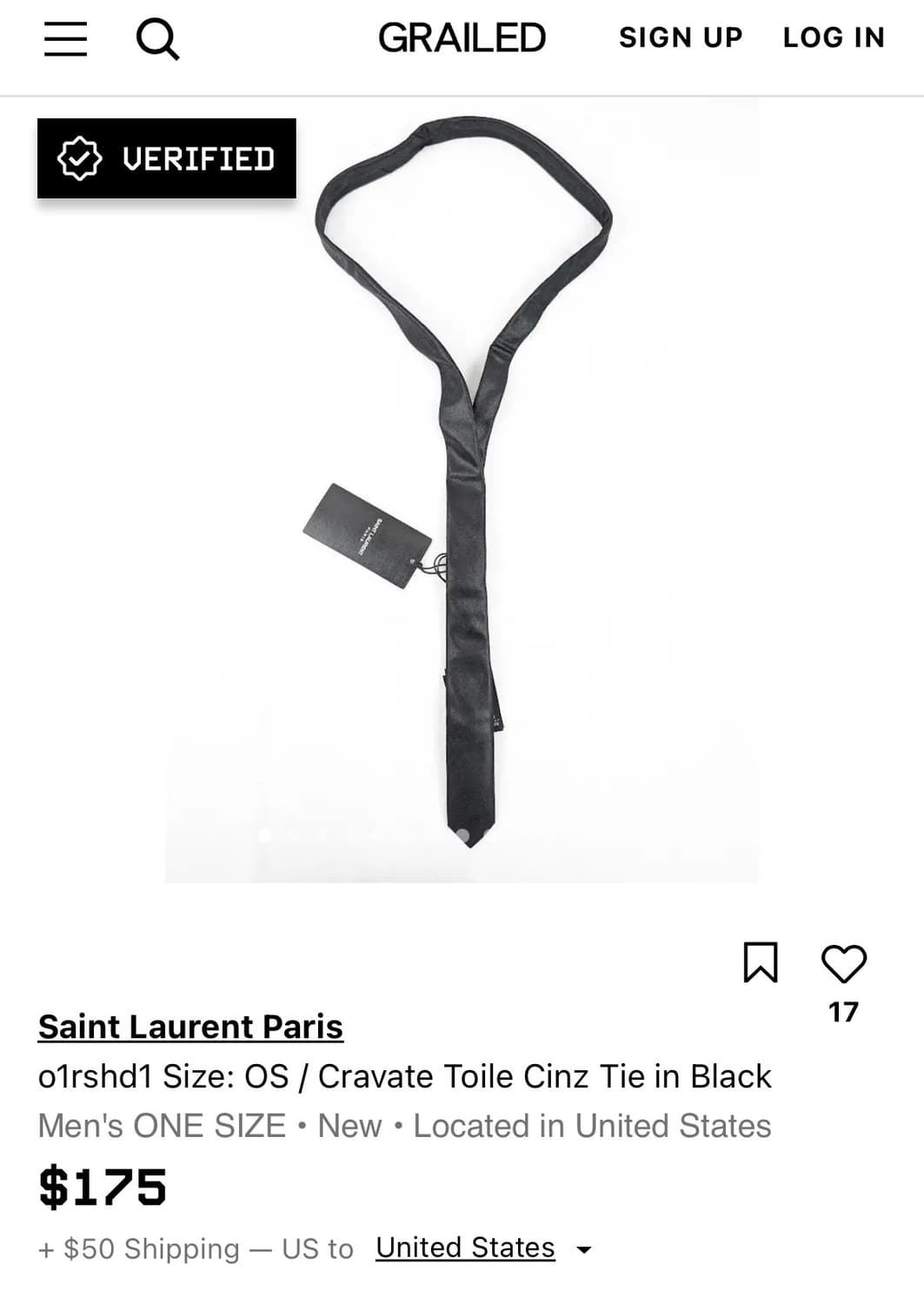Select the LOG IN menu item

(x=833, y=37)
